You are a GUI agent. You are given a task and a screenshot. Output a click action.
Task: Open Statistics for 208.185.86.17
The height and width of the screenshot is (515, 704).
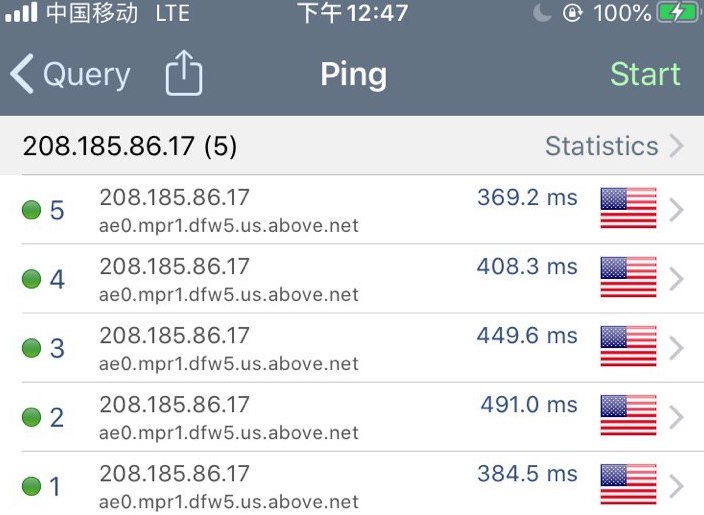[613, 147]
